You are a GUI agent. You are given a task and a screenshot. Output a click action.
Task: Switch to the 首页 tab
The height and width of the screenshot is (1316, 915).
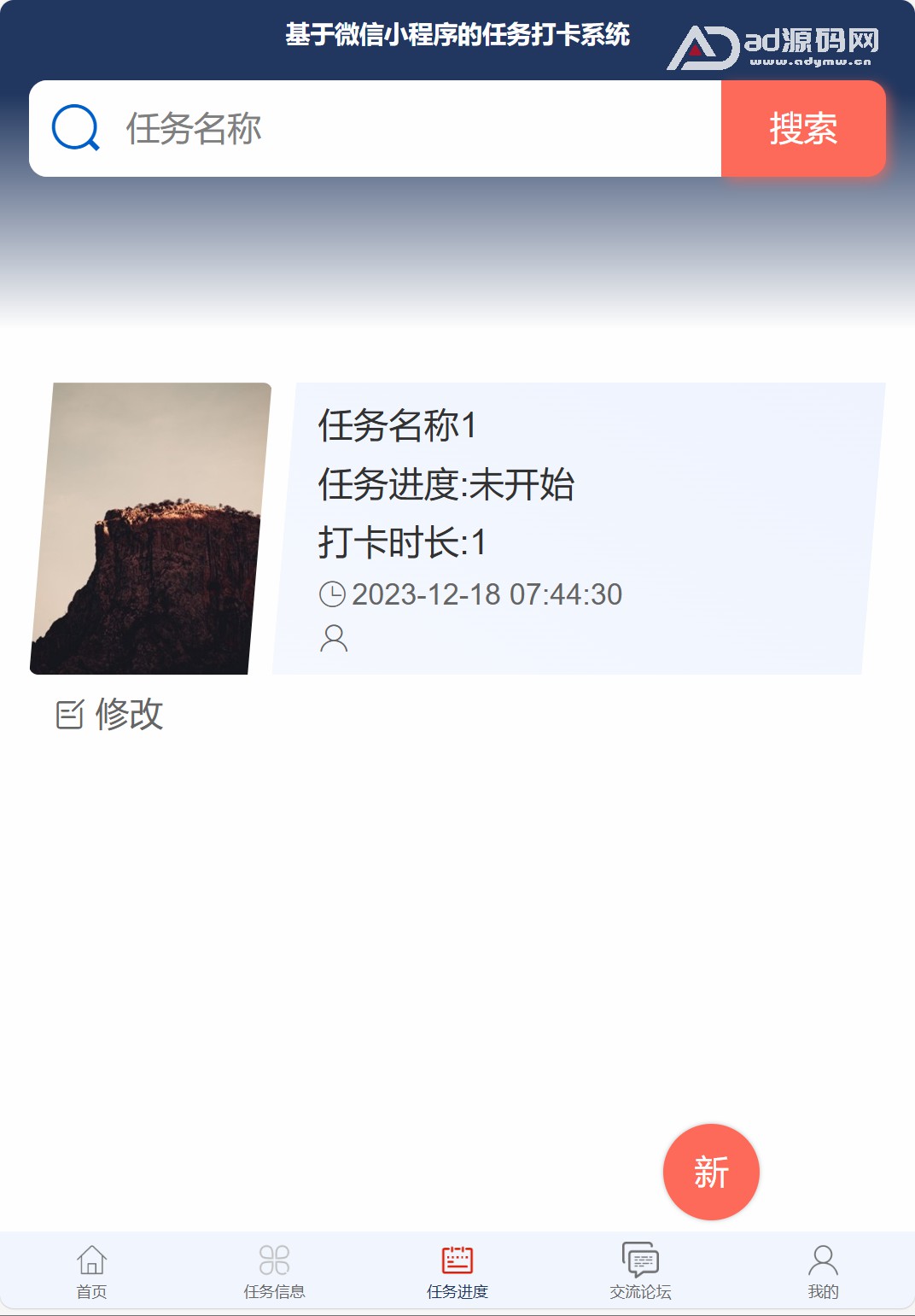[91, 1271]
